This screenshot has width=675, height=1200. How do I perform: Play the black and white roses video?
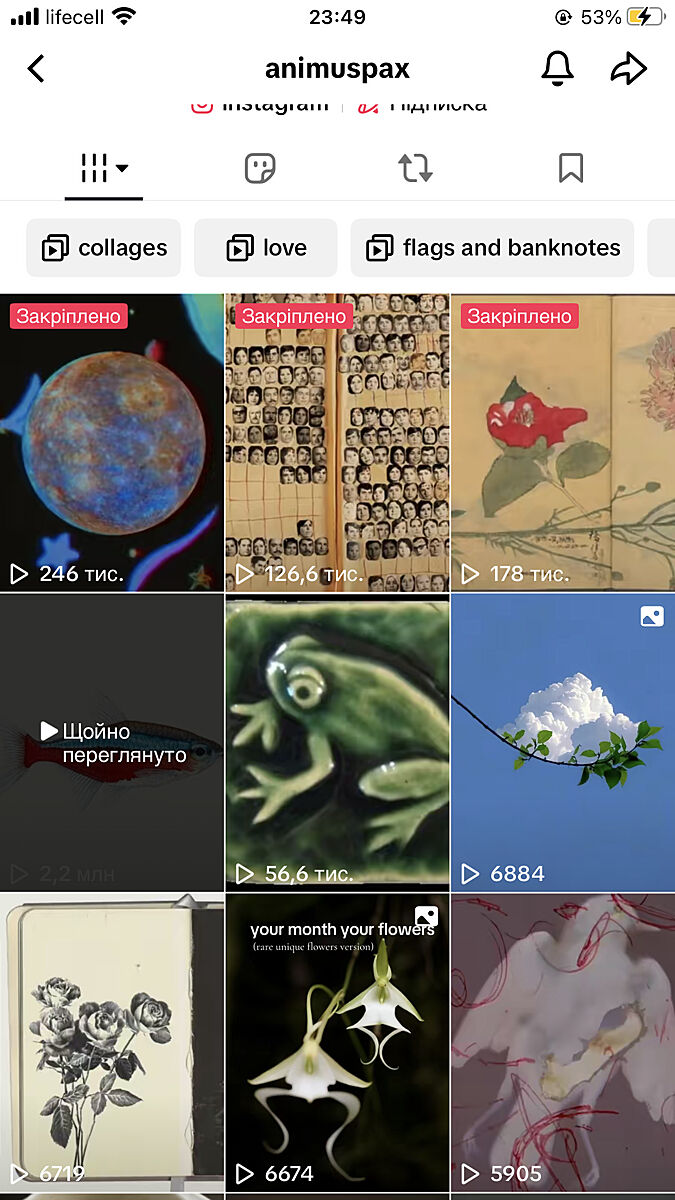(111, 1040)
